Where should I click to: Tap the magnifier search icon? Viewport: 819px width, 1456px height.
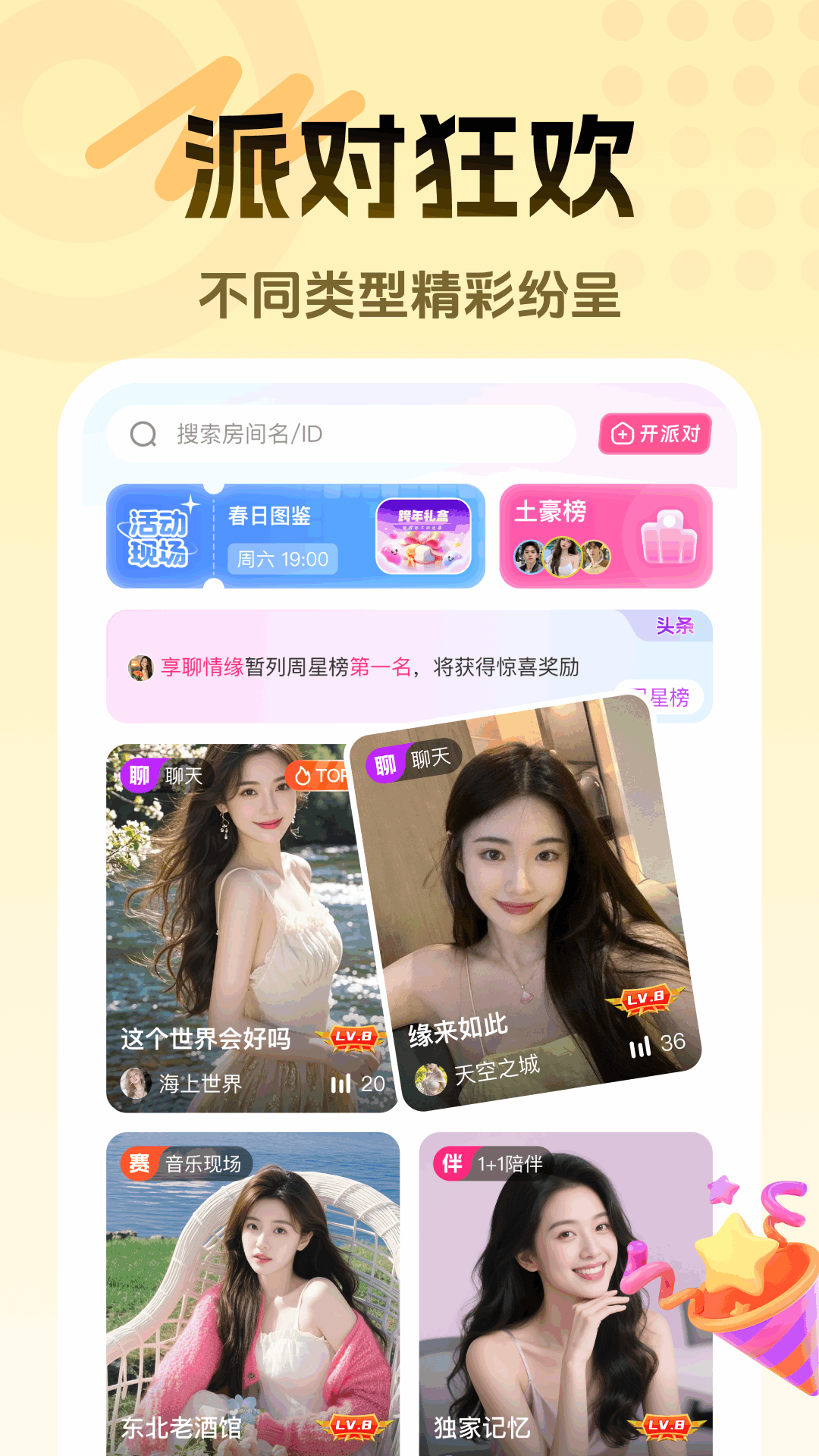pos(143,433)
